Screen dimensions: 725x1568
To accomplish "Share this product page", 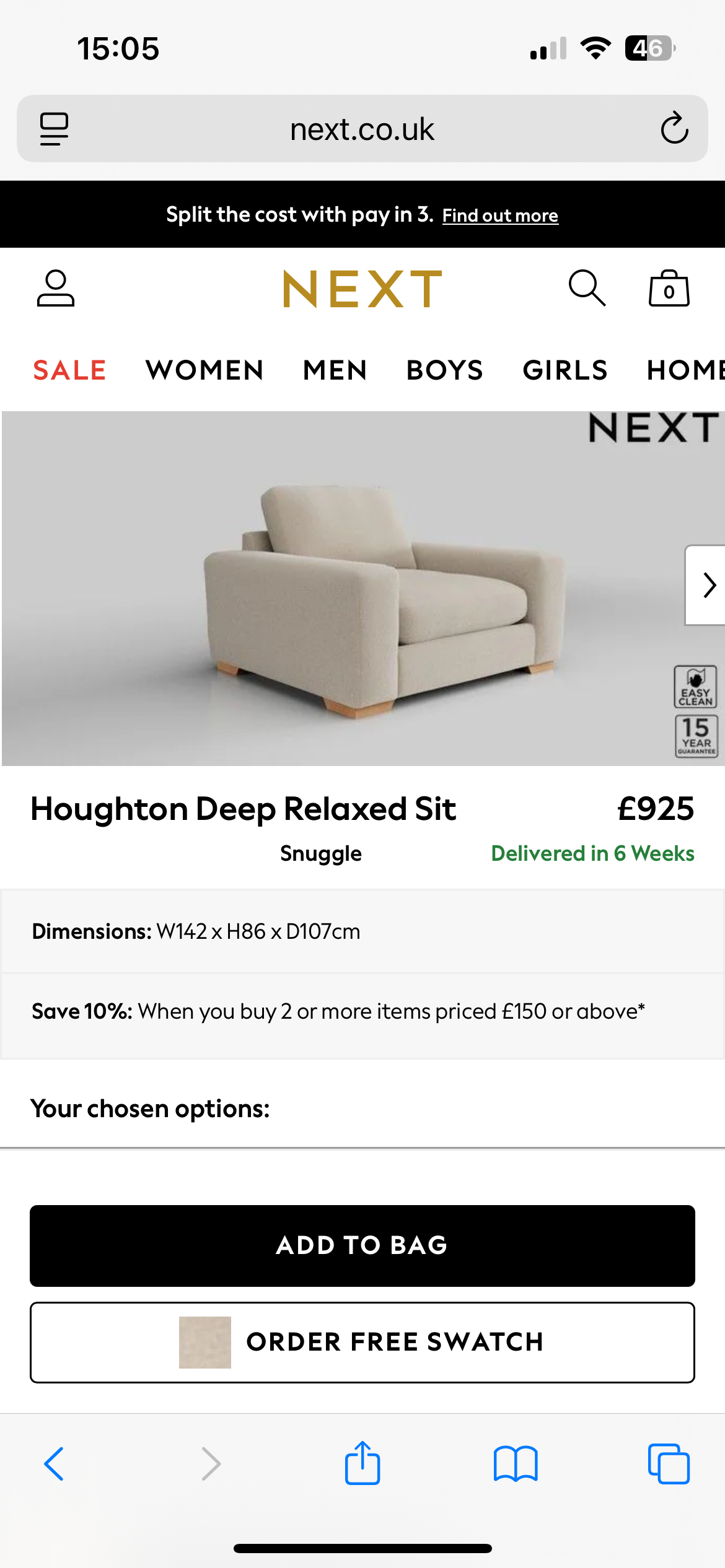I will click(362, 1464).
